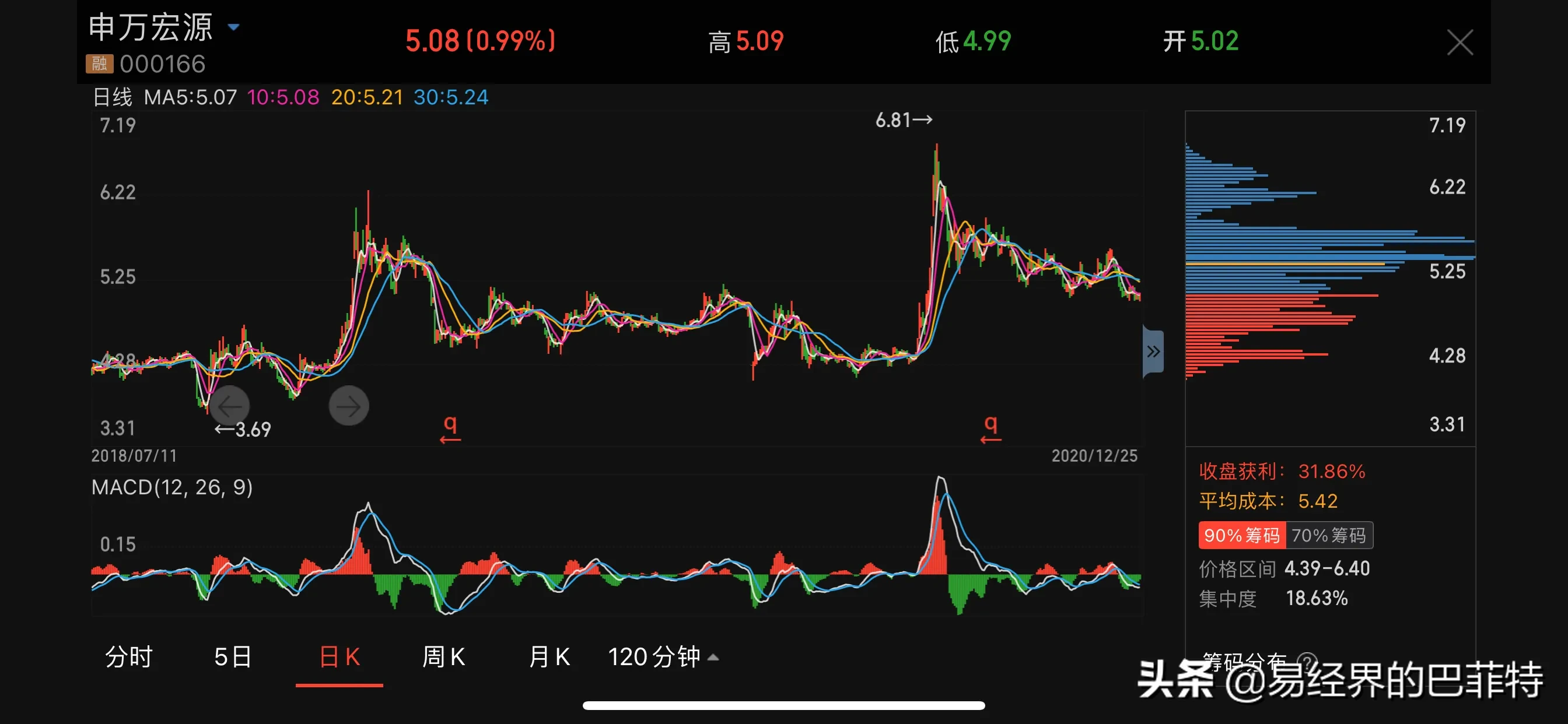Select the 90%筹码 option
The width and height of the screenshot is (1568, 724).
1242,535
